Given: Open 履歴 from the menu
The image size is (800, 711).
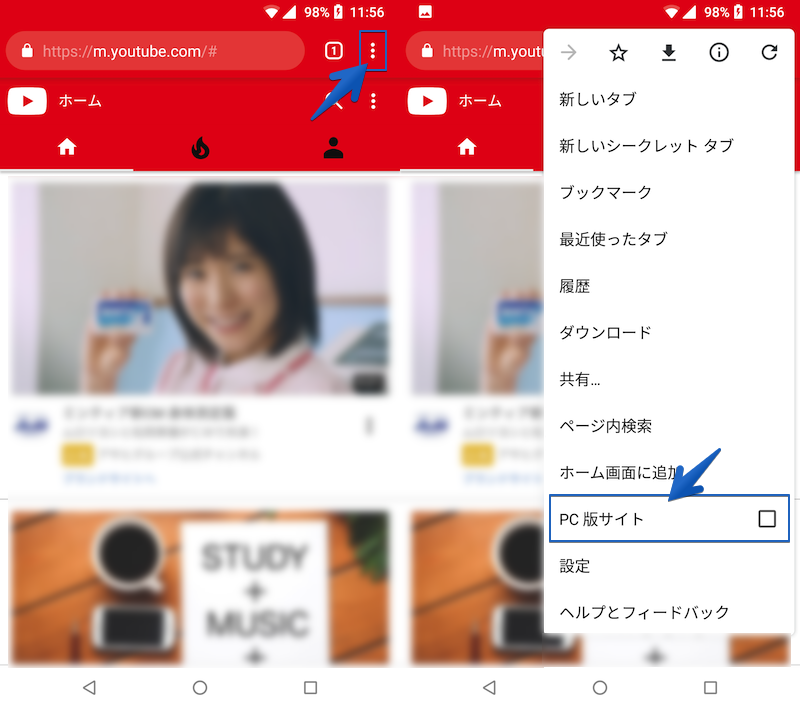Looking at the screenshot, I should (575, 286).
